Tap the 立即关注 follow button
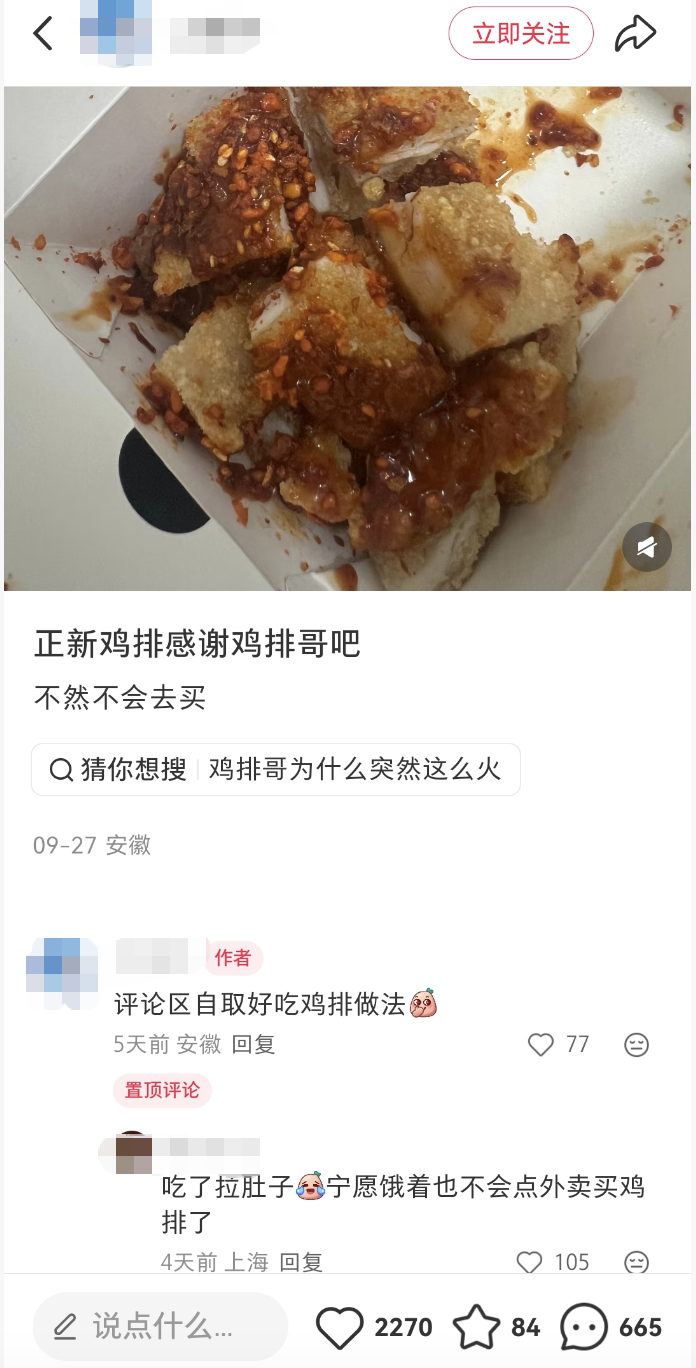This screenshot has width=696, height=1368. click(x=520, y=34)
